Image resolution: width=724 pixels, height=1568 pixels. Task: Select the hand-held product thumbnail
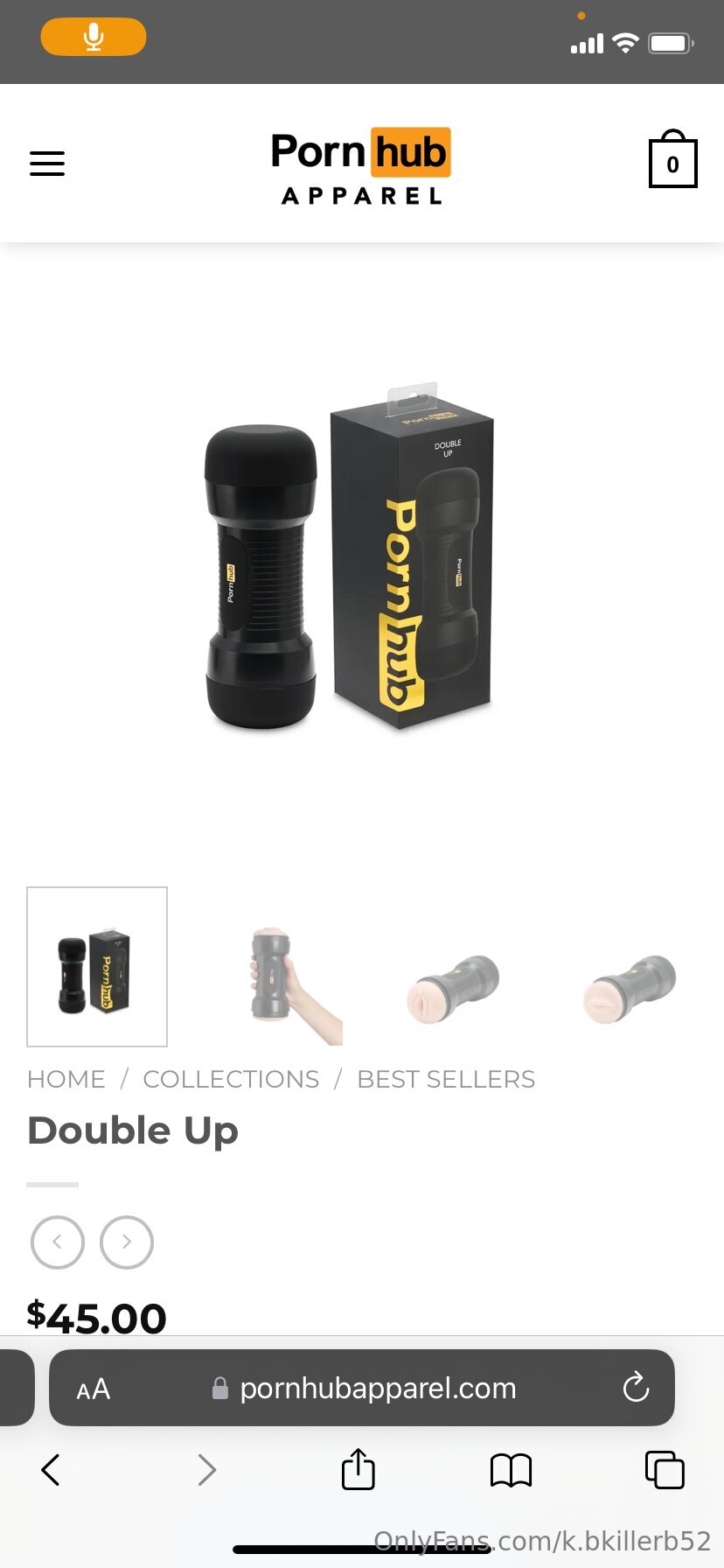point(273,967)
